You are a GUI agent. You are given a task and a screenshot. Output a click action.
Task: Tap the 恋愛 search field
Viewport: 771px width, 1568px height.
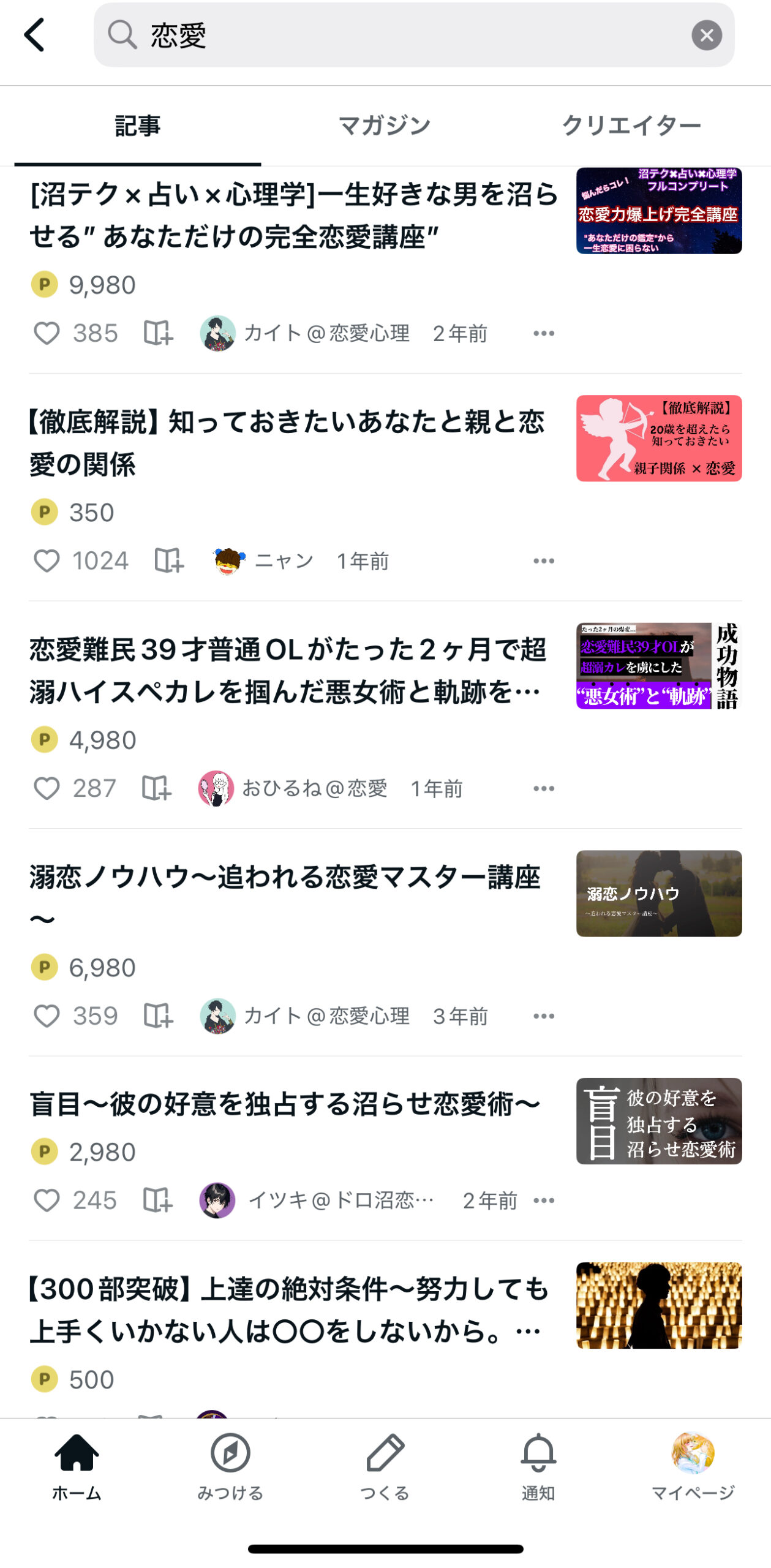pyautogui.click(x=392, y=36)
